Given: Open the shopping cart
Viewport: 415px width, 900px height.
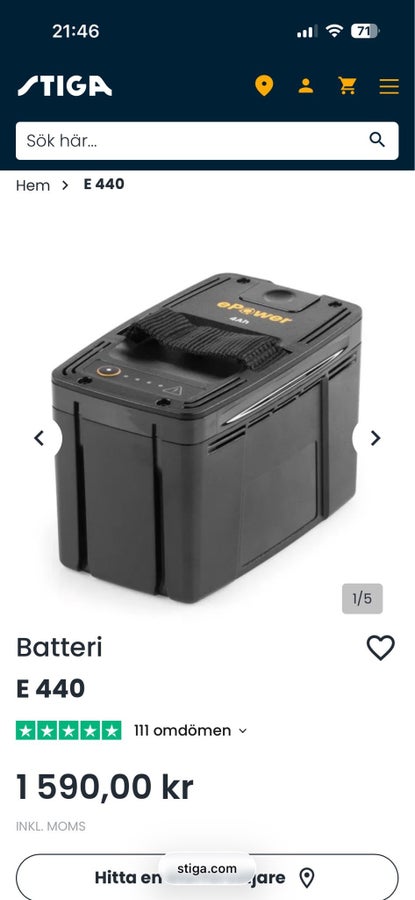Looking at the screenshot, I should pos(347,86).
